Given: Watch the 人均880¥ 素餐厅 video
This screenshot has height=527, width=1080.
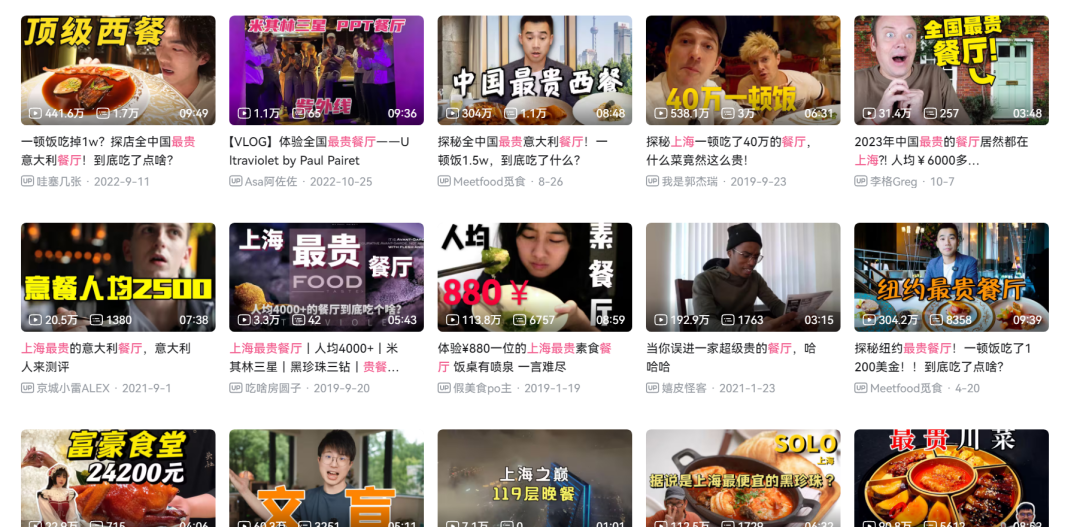Looking at the screenshot, I should coord(534,277).
